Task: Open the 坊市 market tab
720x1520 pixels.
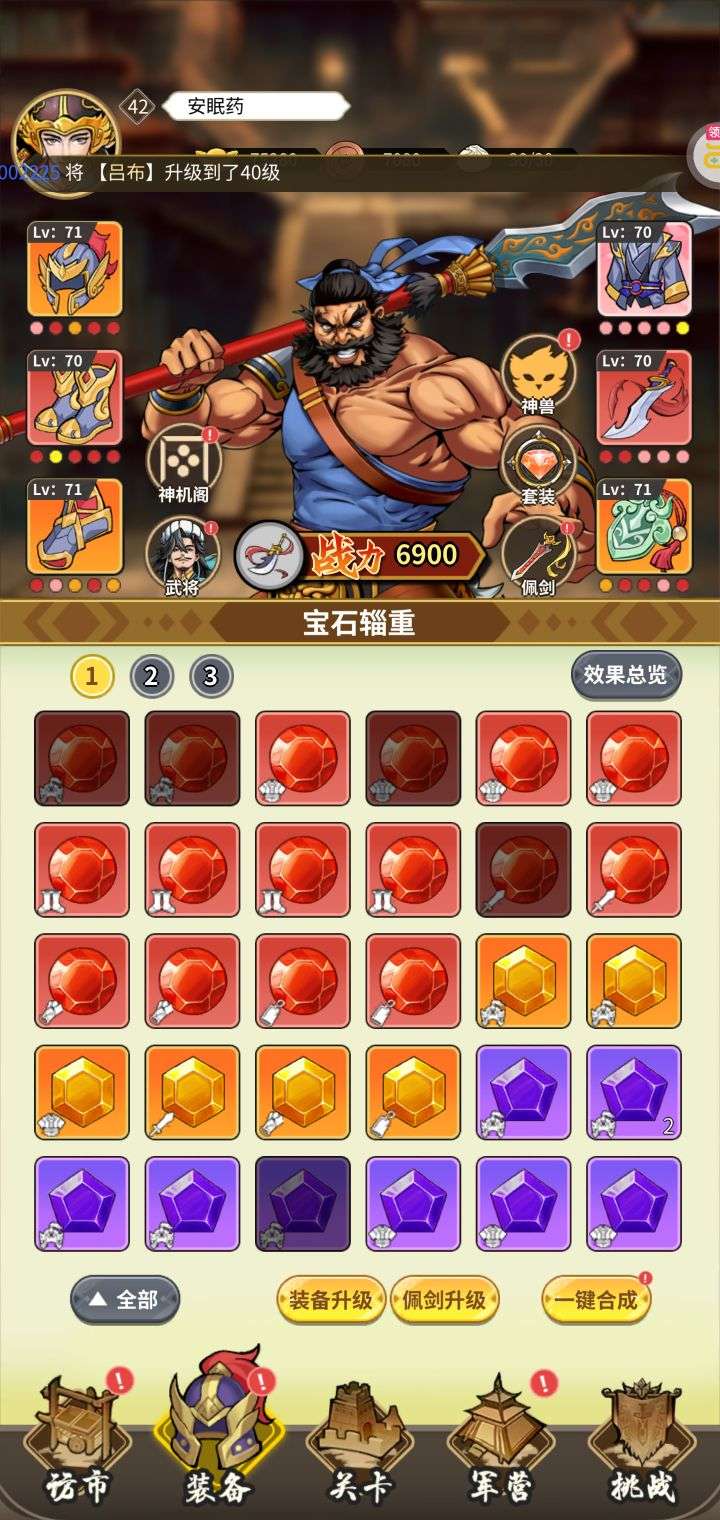Action: 78,1440
